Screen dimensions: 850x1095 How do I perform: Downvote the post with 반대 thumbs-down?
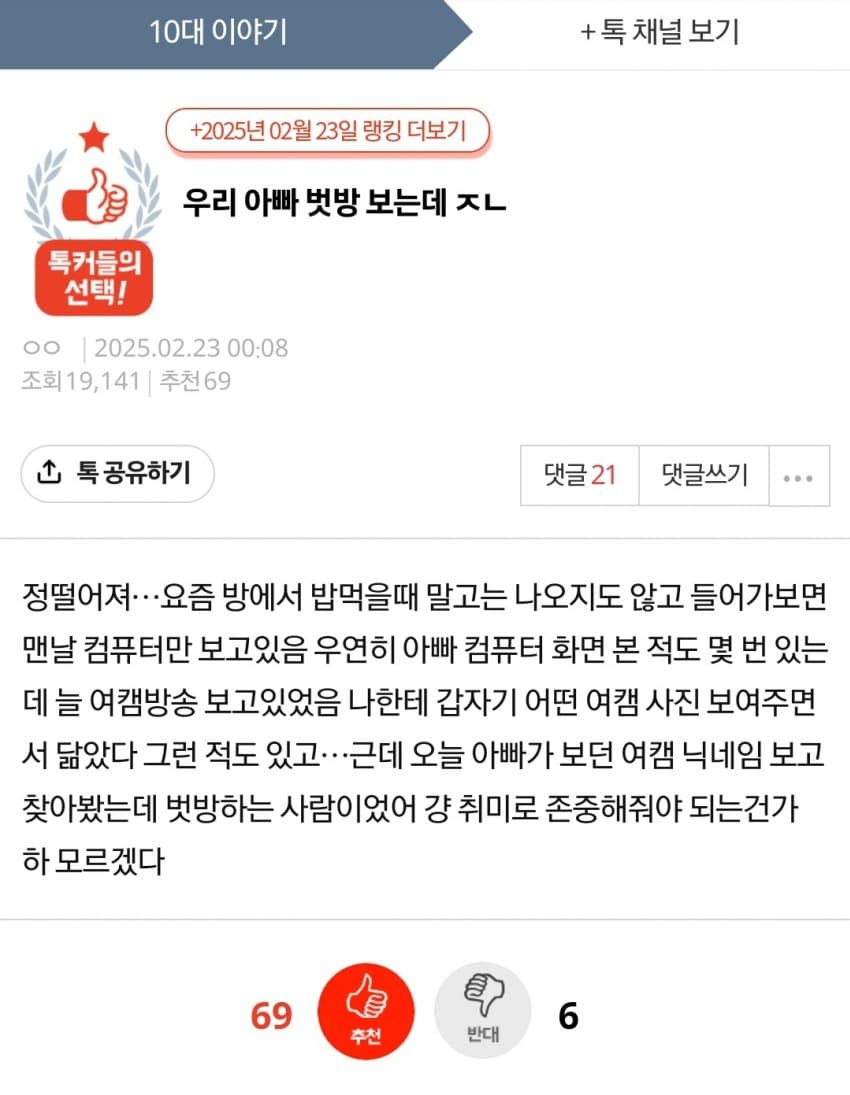point(483,1012)
